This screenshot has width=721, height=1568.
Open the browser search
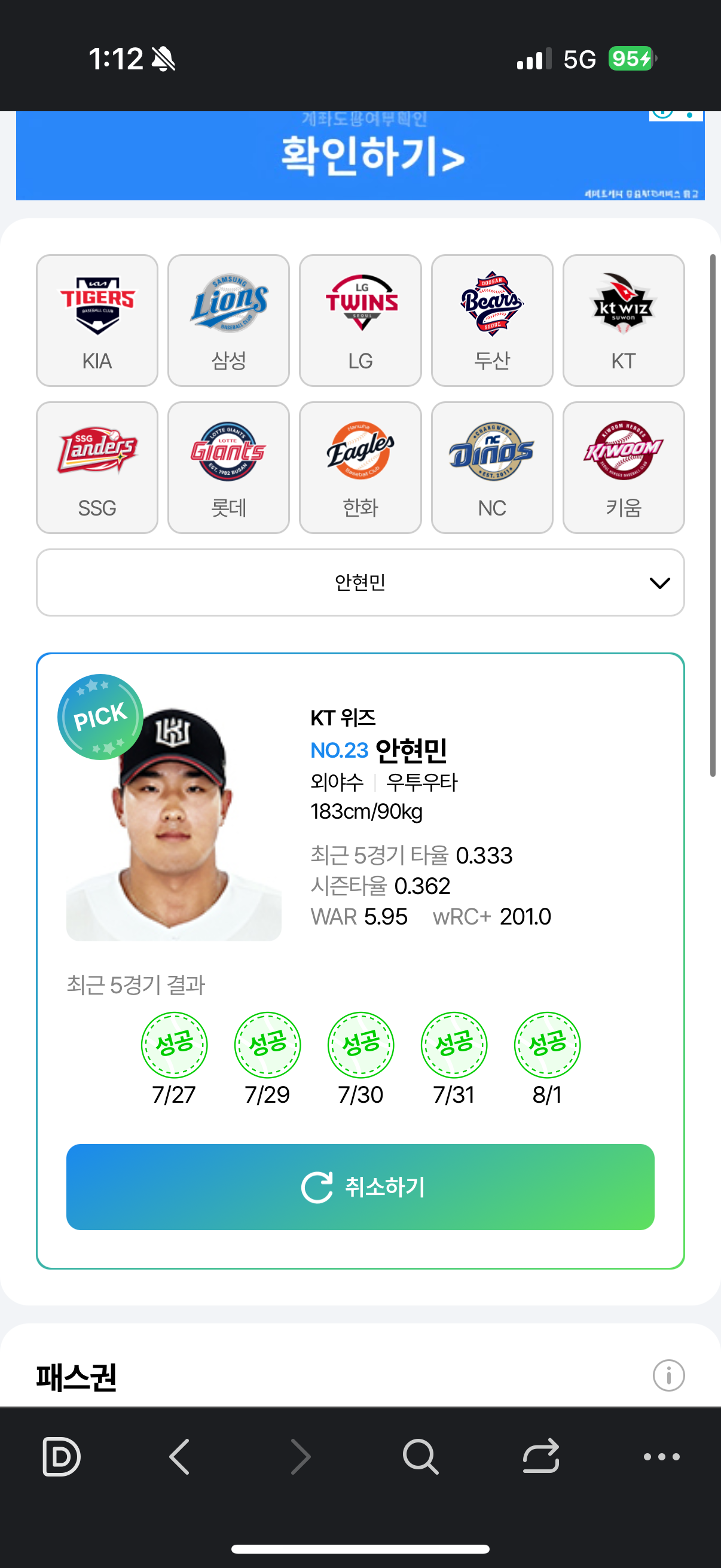(420, 1457)
